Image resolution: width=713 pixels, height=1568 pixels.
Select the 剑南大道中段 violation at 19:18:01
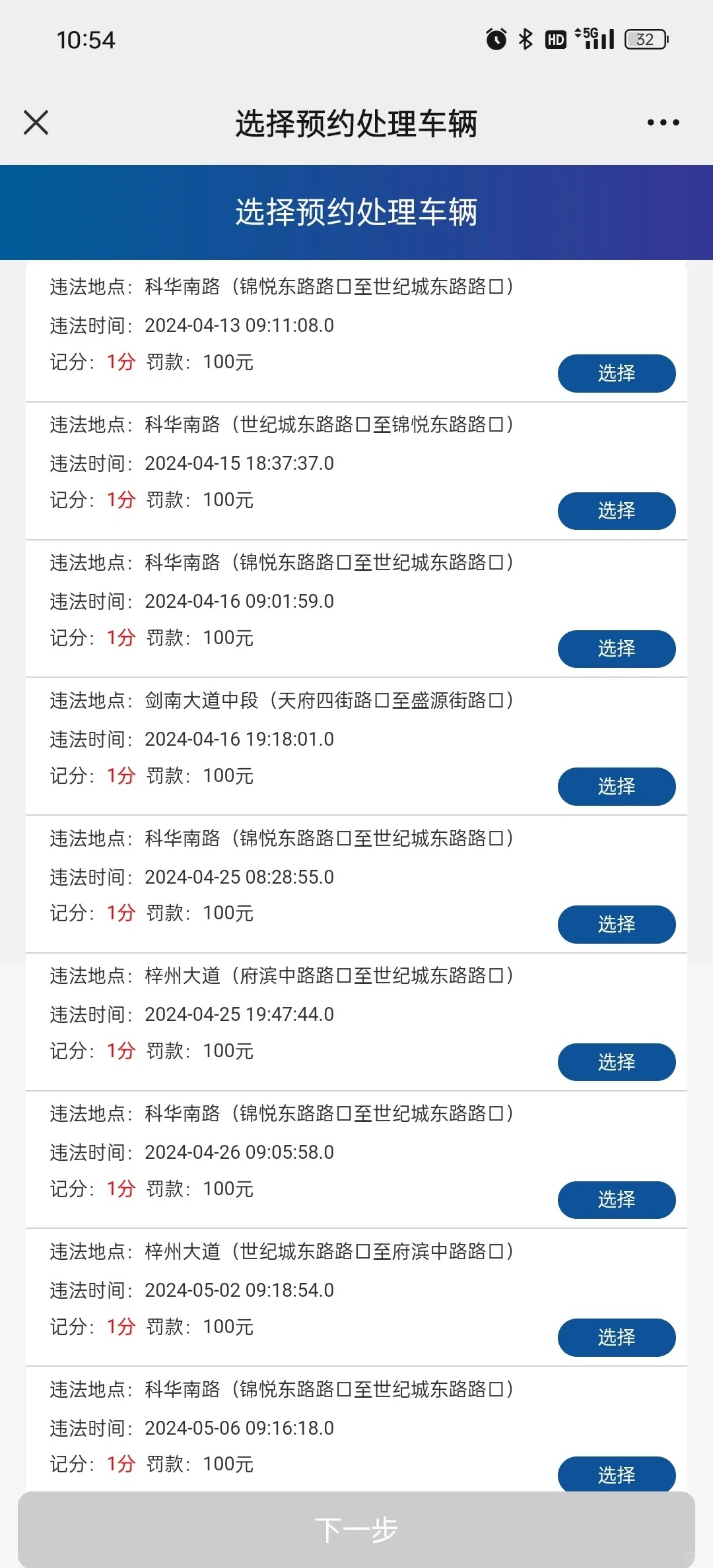click(617, 787)
